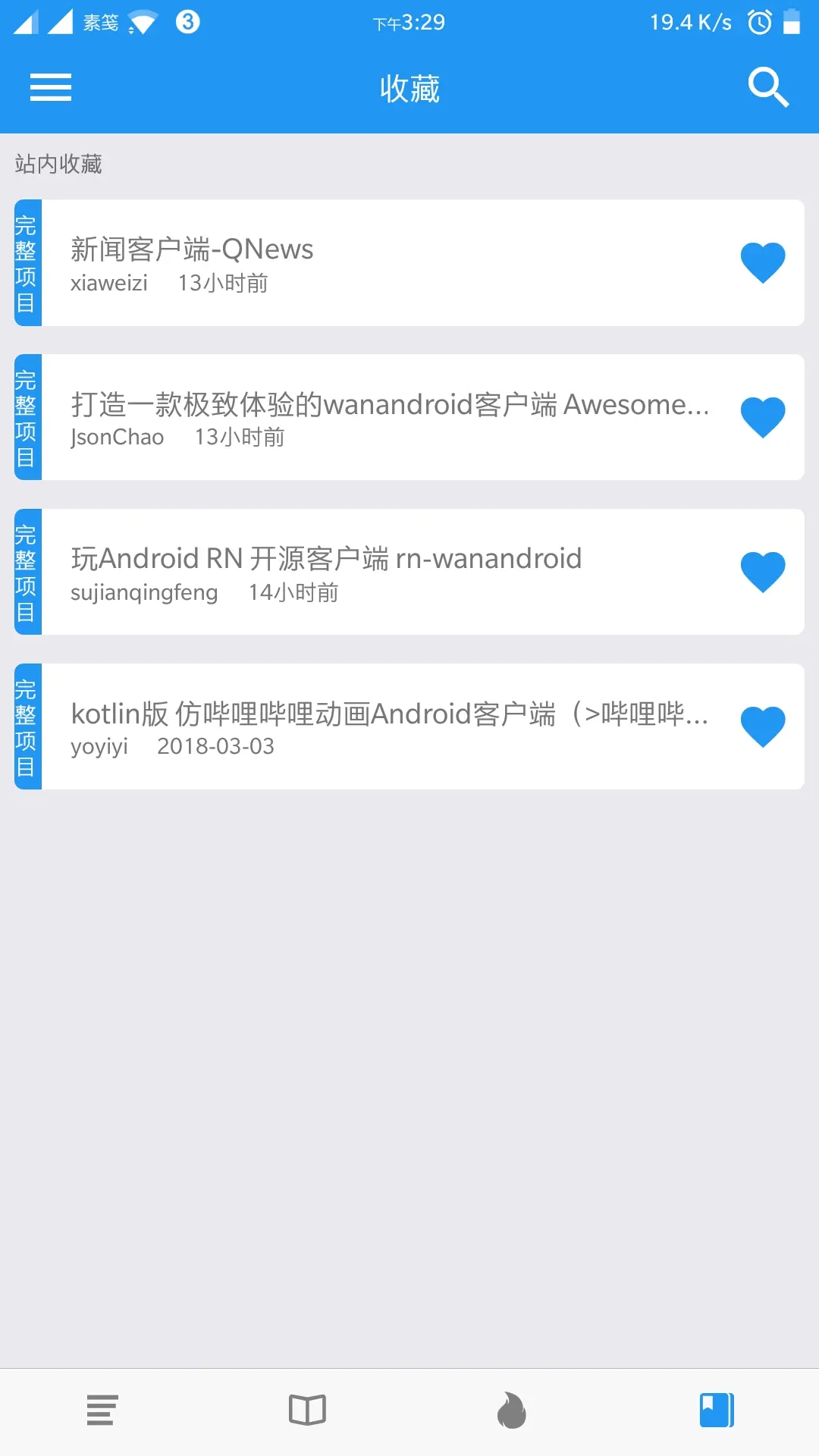Tap the heart on yoyiyi's project

[762, 727]
